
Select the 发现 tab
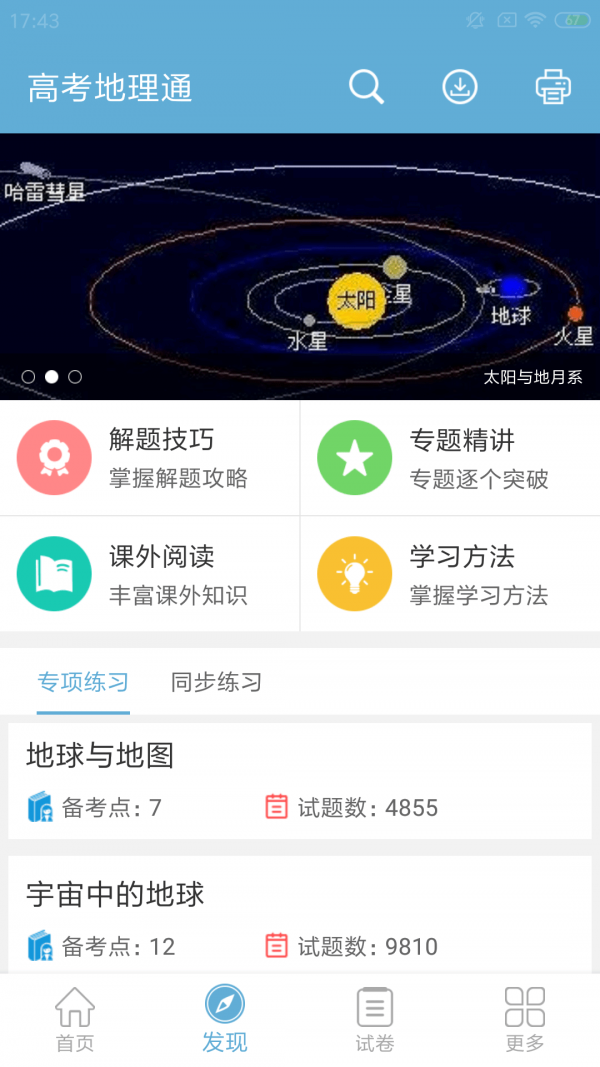pyautogui.click(x=225, y=1020)
